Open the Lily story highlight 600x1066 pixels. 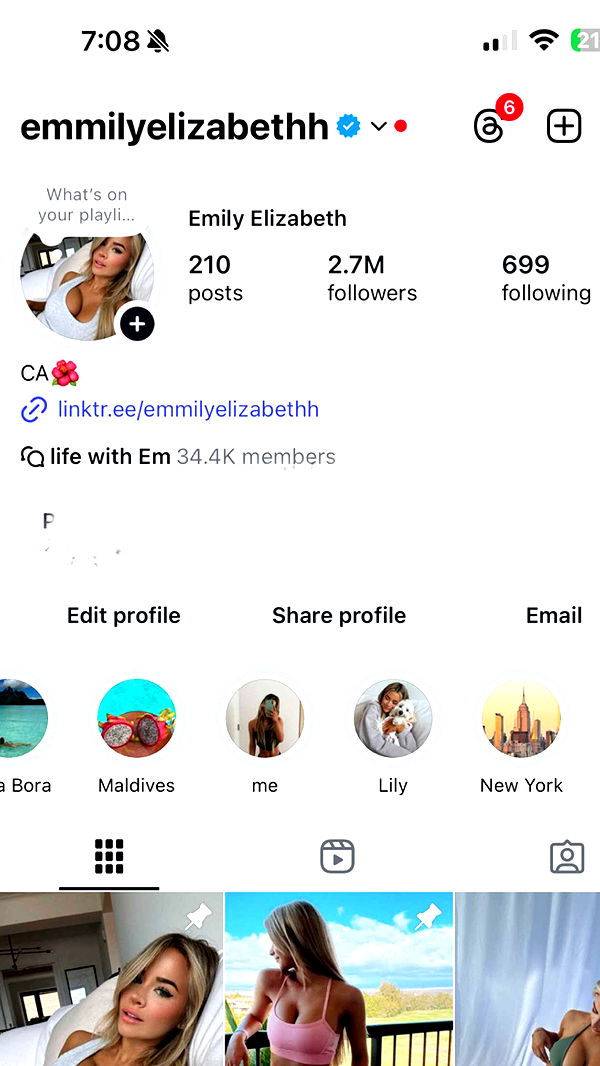(393, 718)
